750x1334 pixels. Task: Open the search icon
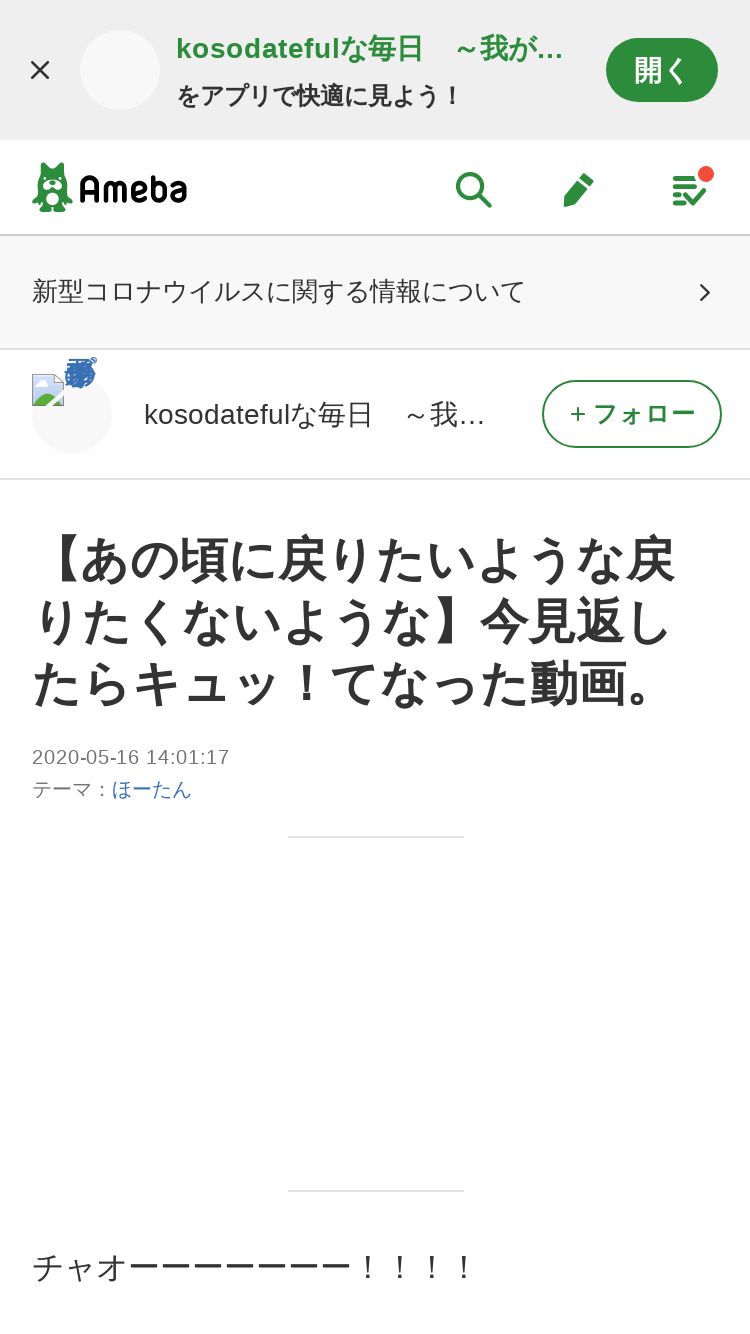point(473,188)
